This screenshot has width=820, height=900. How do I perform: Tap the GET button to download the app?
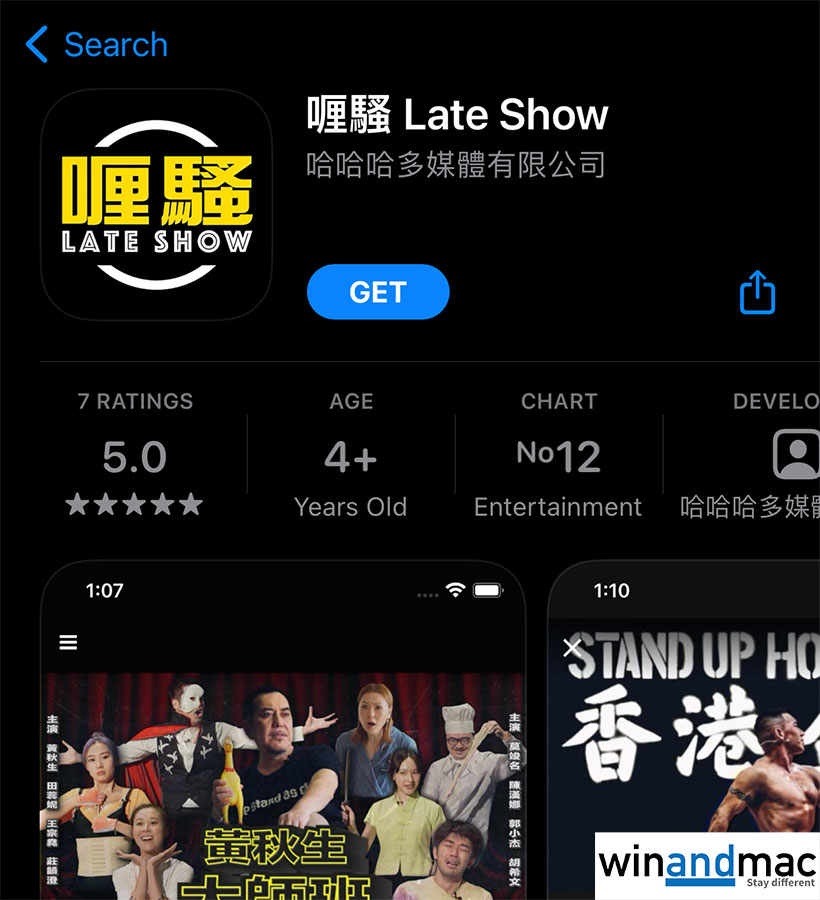tap(378, 291)
